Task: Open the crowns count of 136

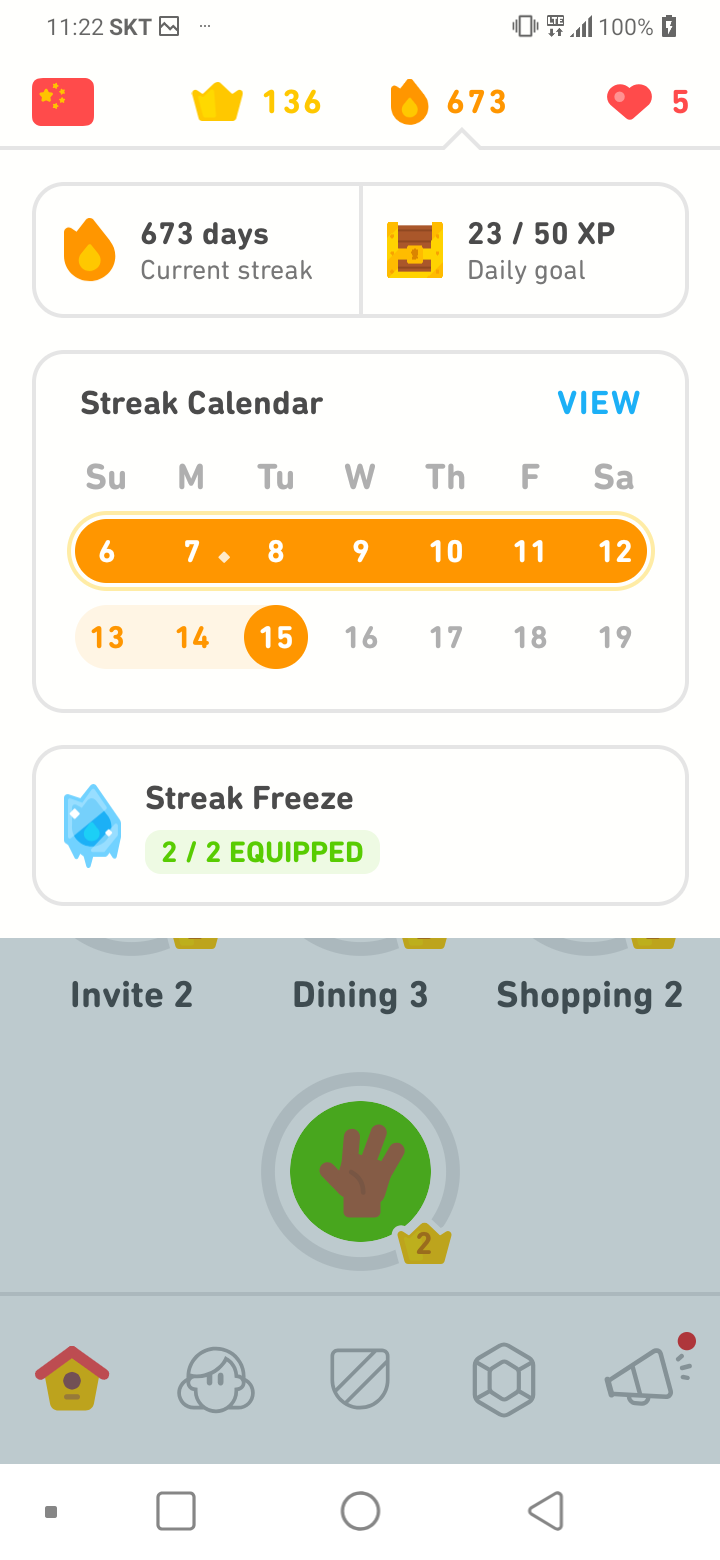Action: (257, 102)
